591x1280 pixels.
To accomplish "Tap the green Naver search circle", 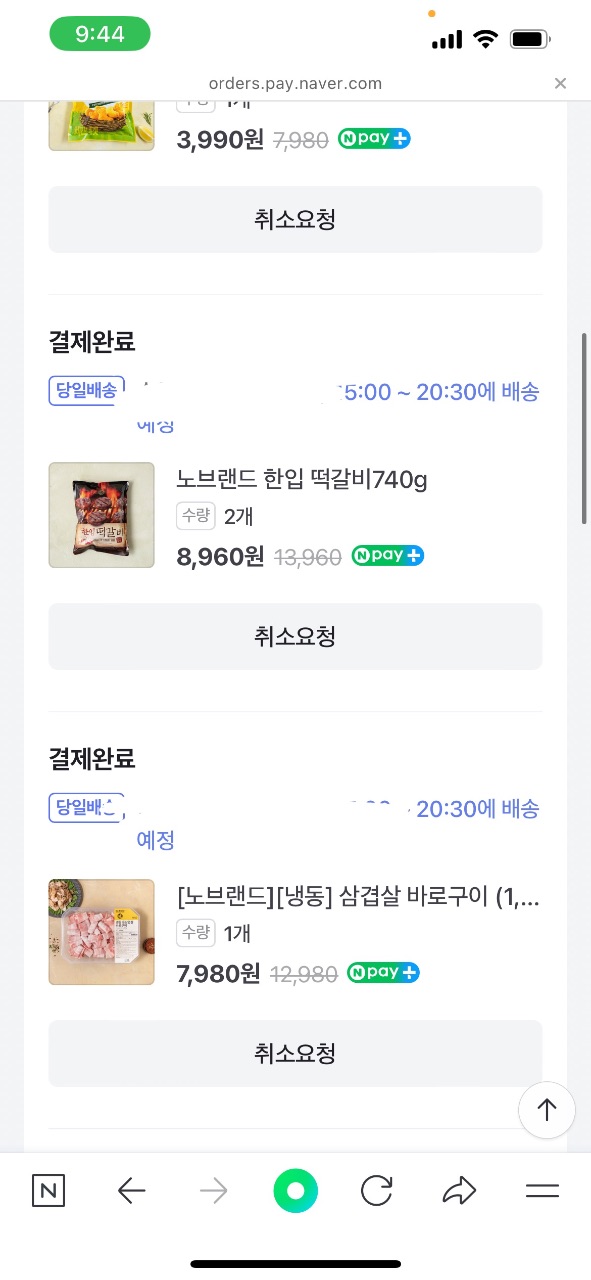I will (295, 1190).
